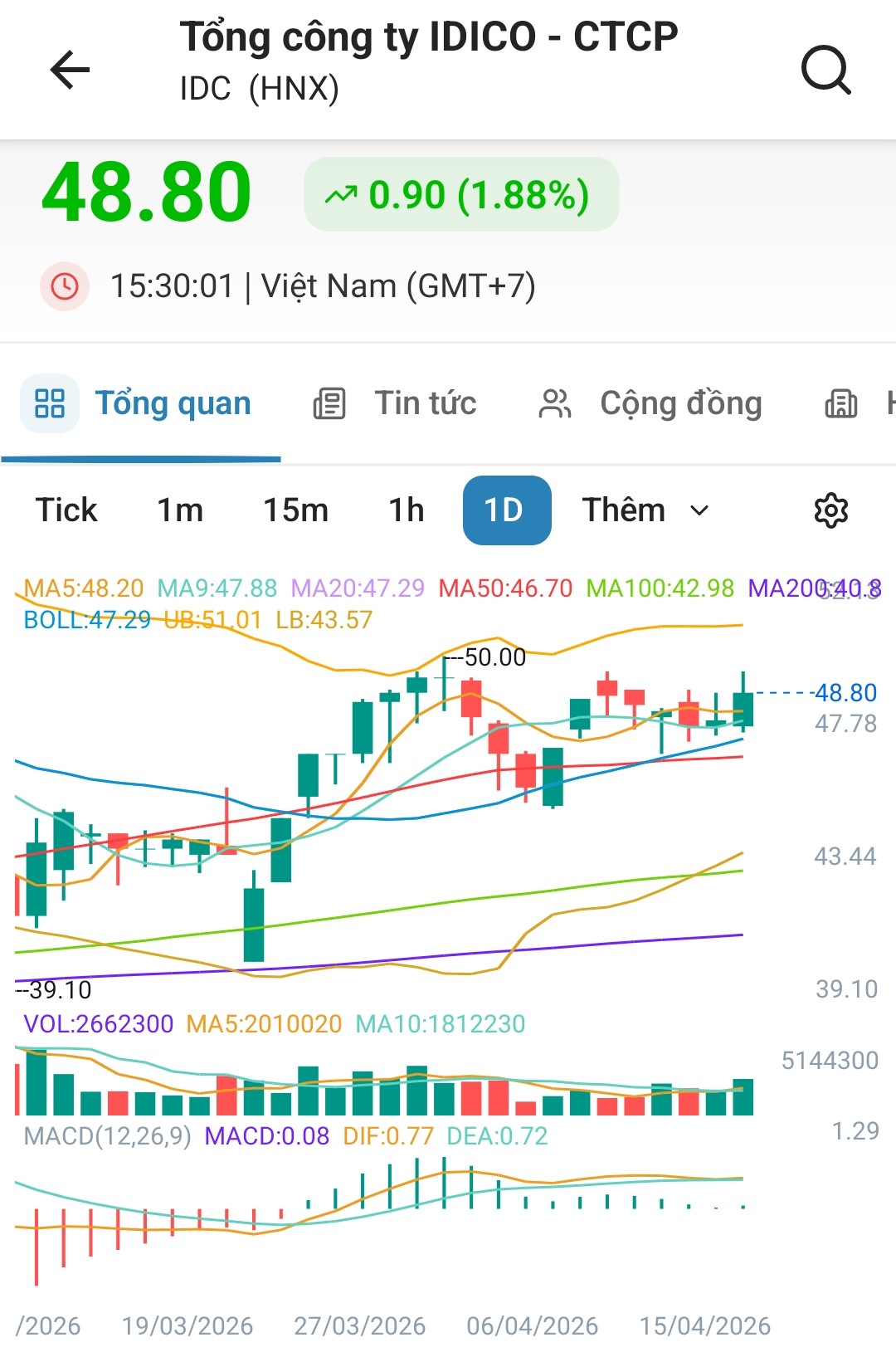Open stock search magnifier
The height and width of the screenshot is (1352, 896).
click(x=825, y=70)
